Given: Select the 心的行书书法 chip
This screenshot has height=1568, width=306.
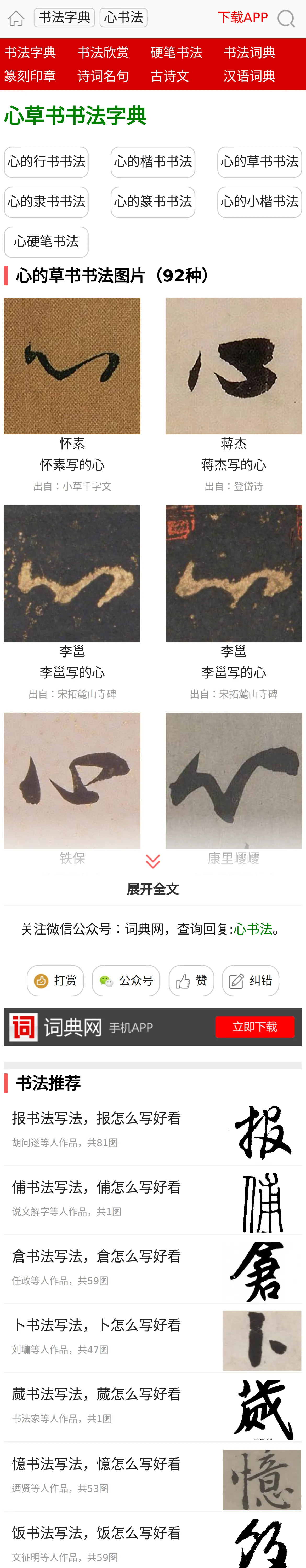Looking at the screenshot, I should coord(46,162).
